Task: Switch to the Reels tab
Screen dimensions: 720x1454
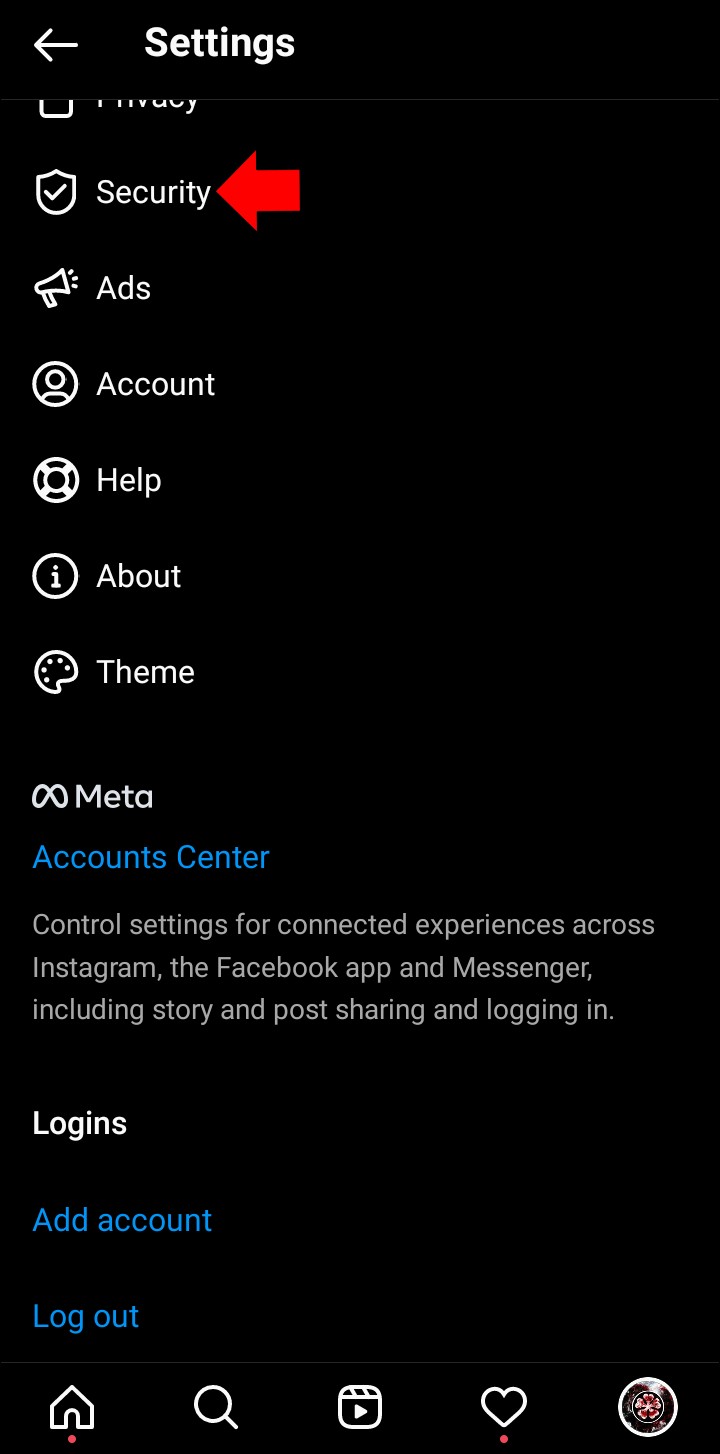Action: click(x=360, y=1408)
